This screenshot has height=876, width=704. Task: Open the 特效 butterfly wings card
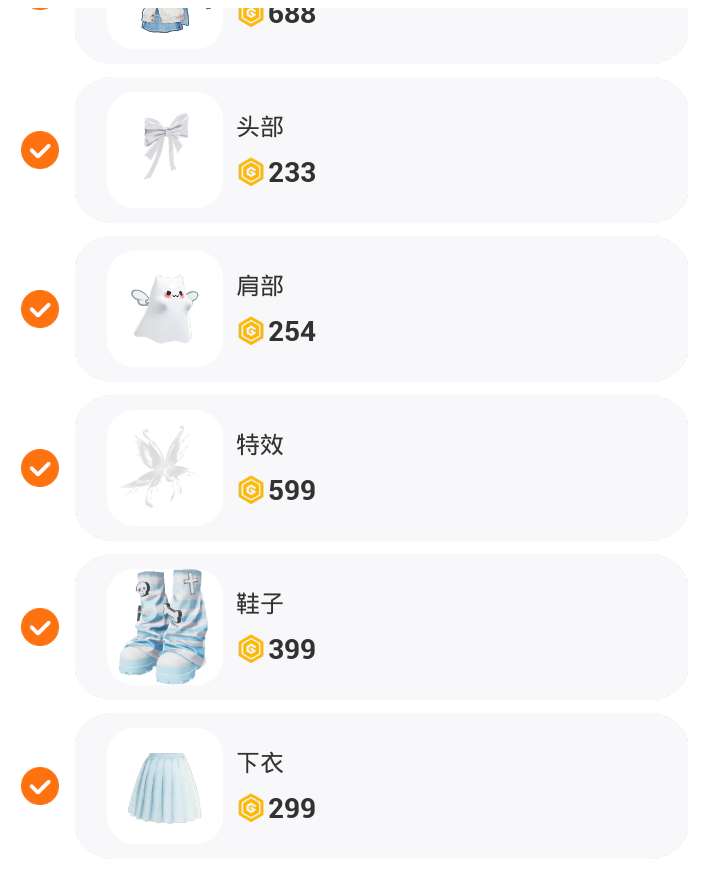450,468
